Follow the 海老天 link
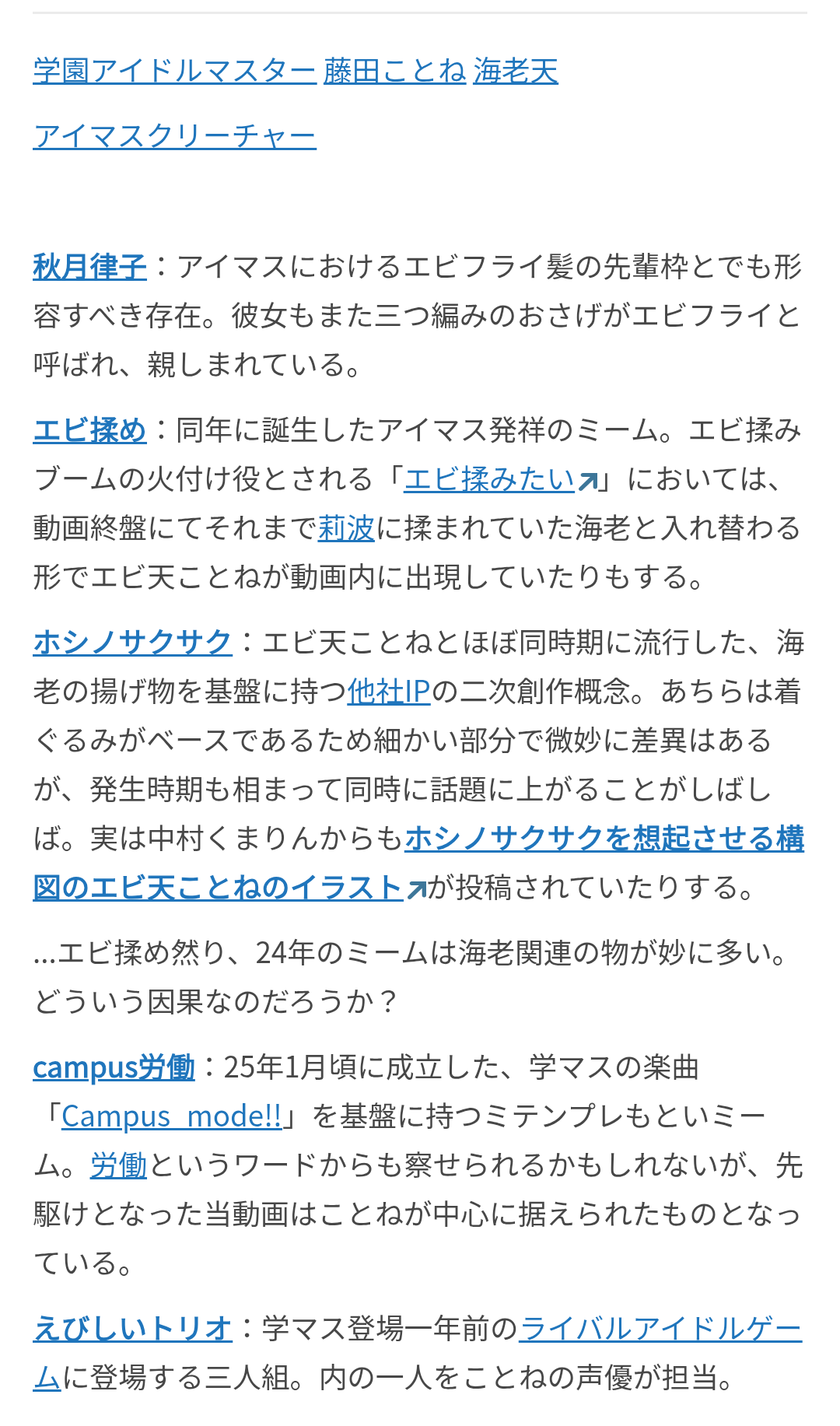840x1426 pixels. [x=516, y=71]
